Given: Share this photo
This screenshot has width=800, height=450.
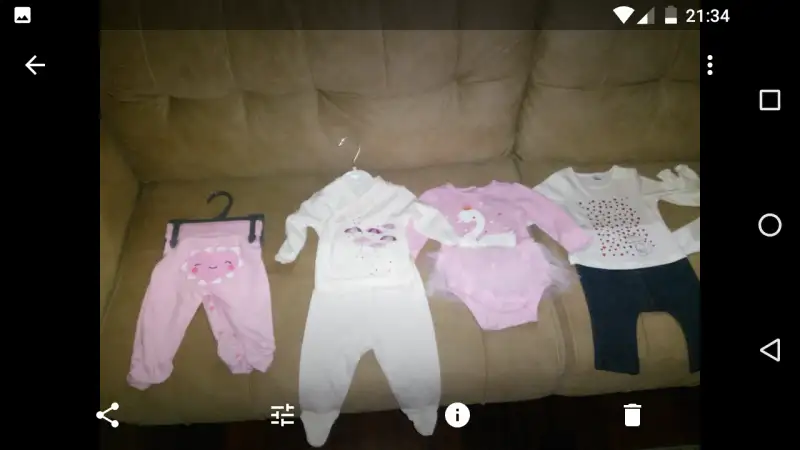Looking at the screenshot, I should point(108,415).
